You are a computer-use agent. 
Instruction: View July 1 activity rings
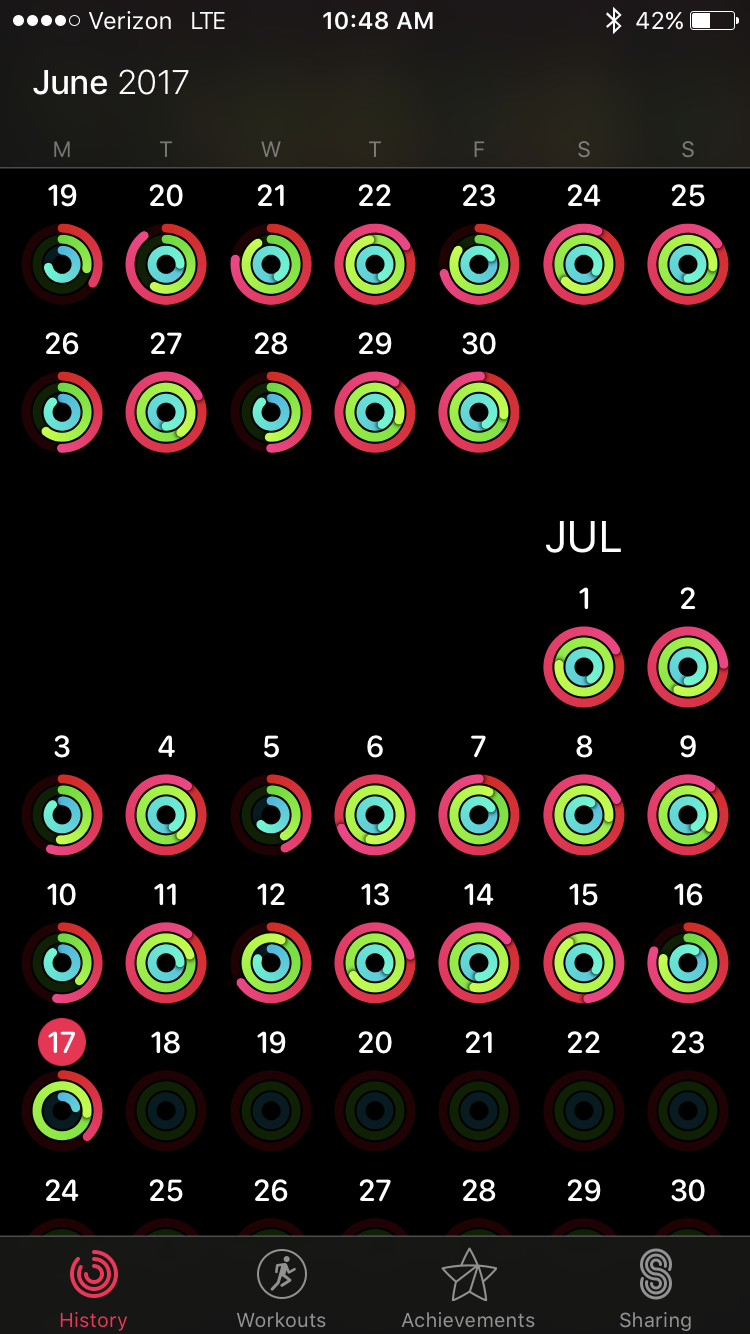point(584,667)
